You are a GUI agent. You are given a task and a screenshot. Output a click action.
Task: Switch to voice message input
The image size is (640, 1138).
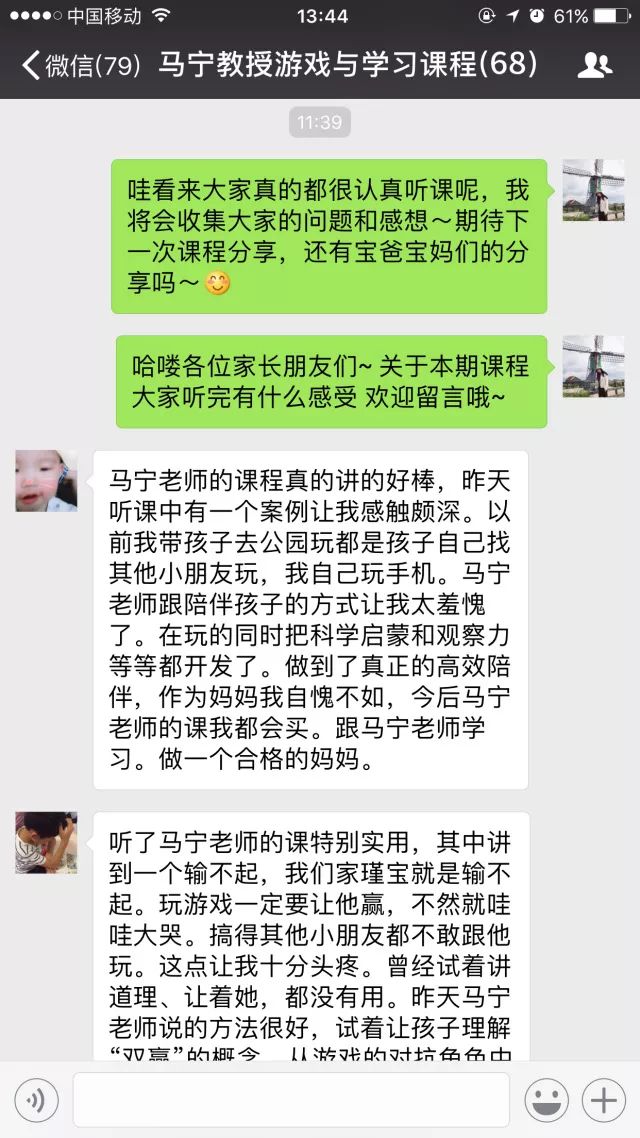point(37,1100)
